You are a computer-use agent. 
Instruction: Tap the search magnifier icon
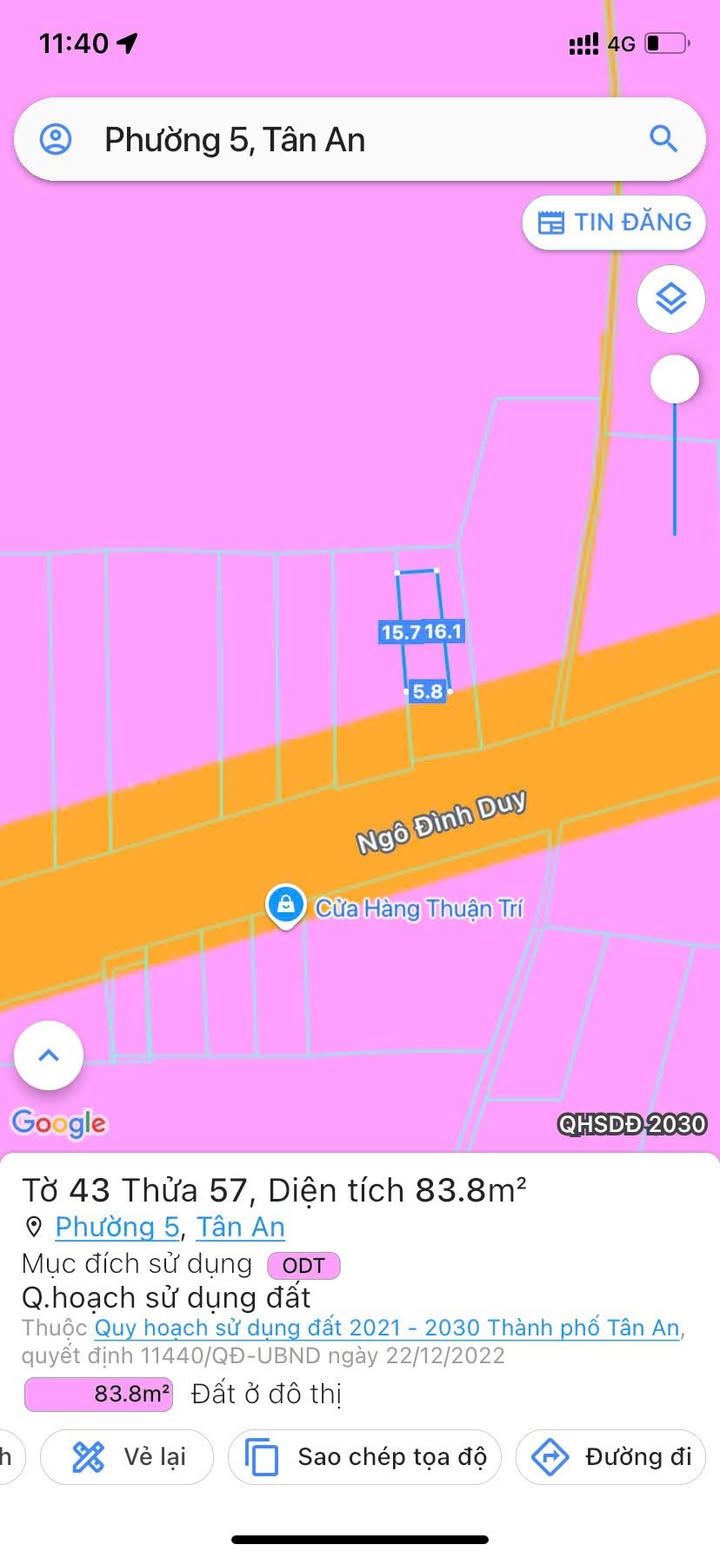[664, 138]
